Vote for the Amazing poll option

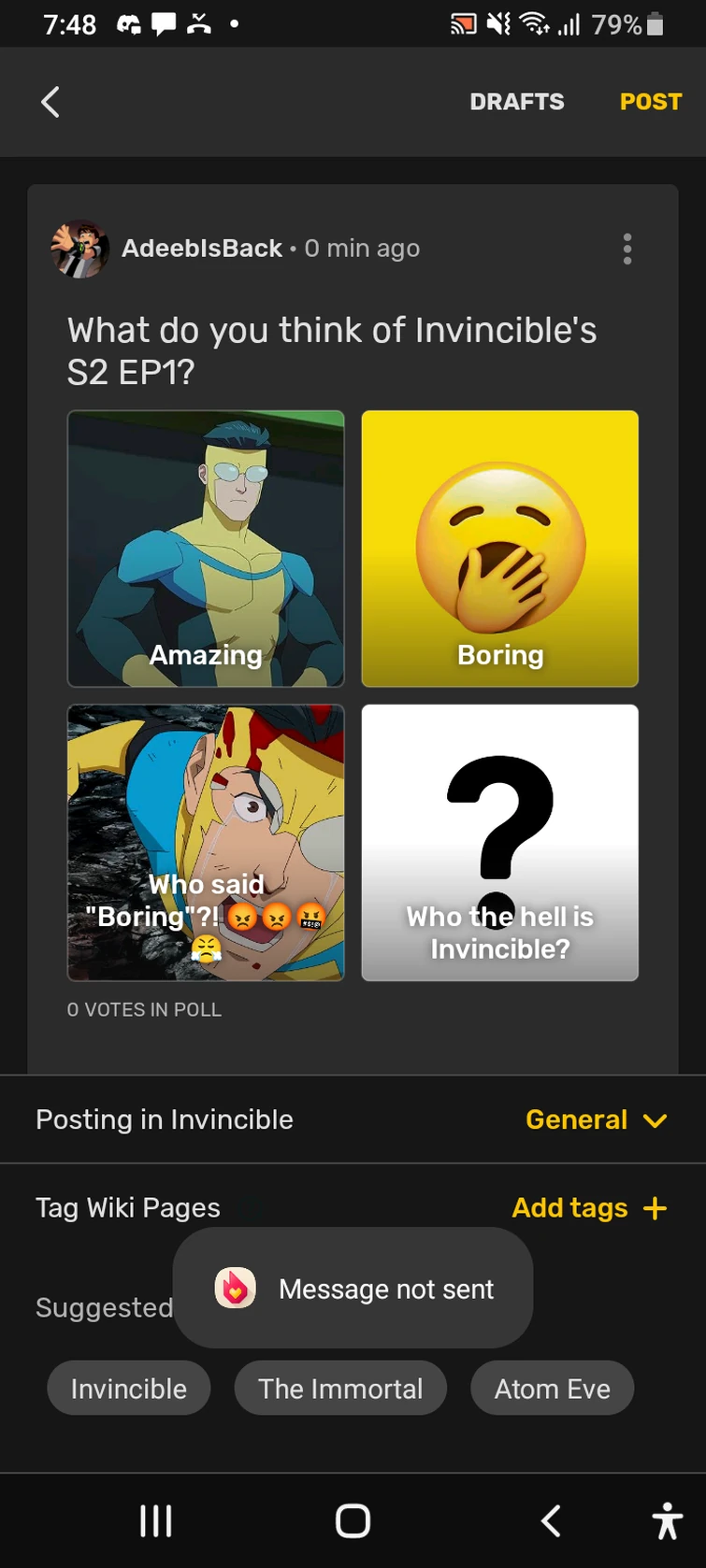pyautogui.click(x=206, y=549)
